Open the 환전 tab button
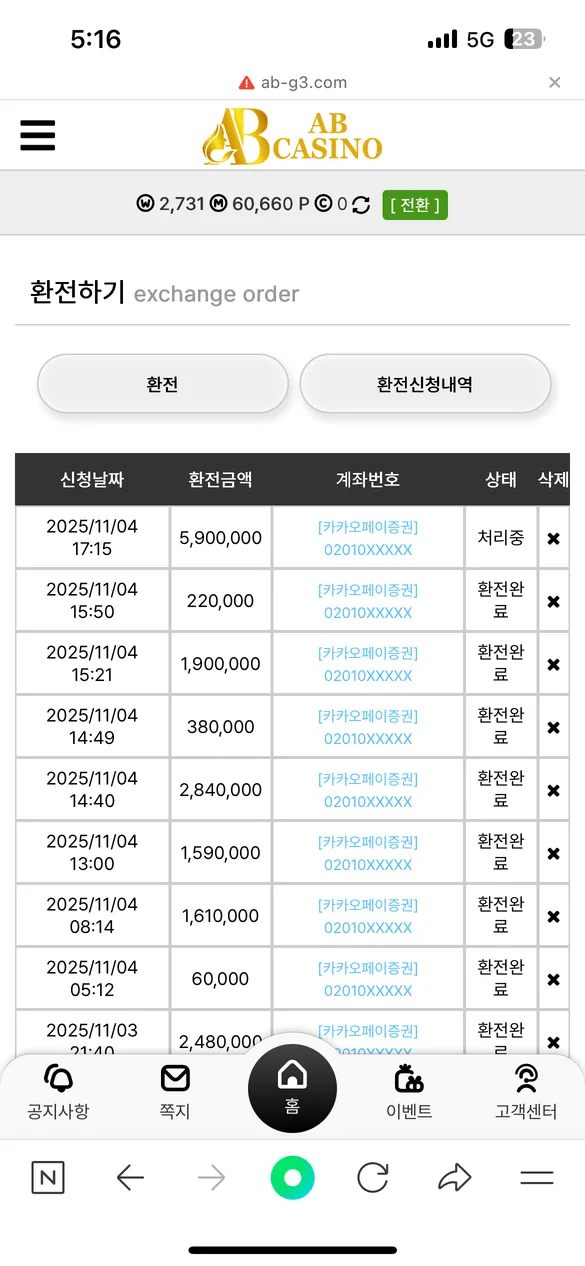Viewport: 585px width, 1266px height. tap(162, 384)
